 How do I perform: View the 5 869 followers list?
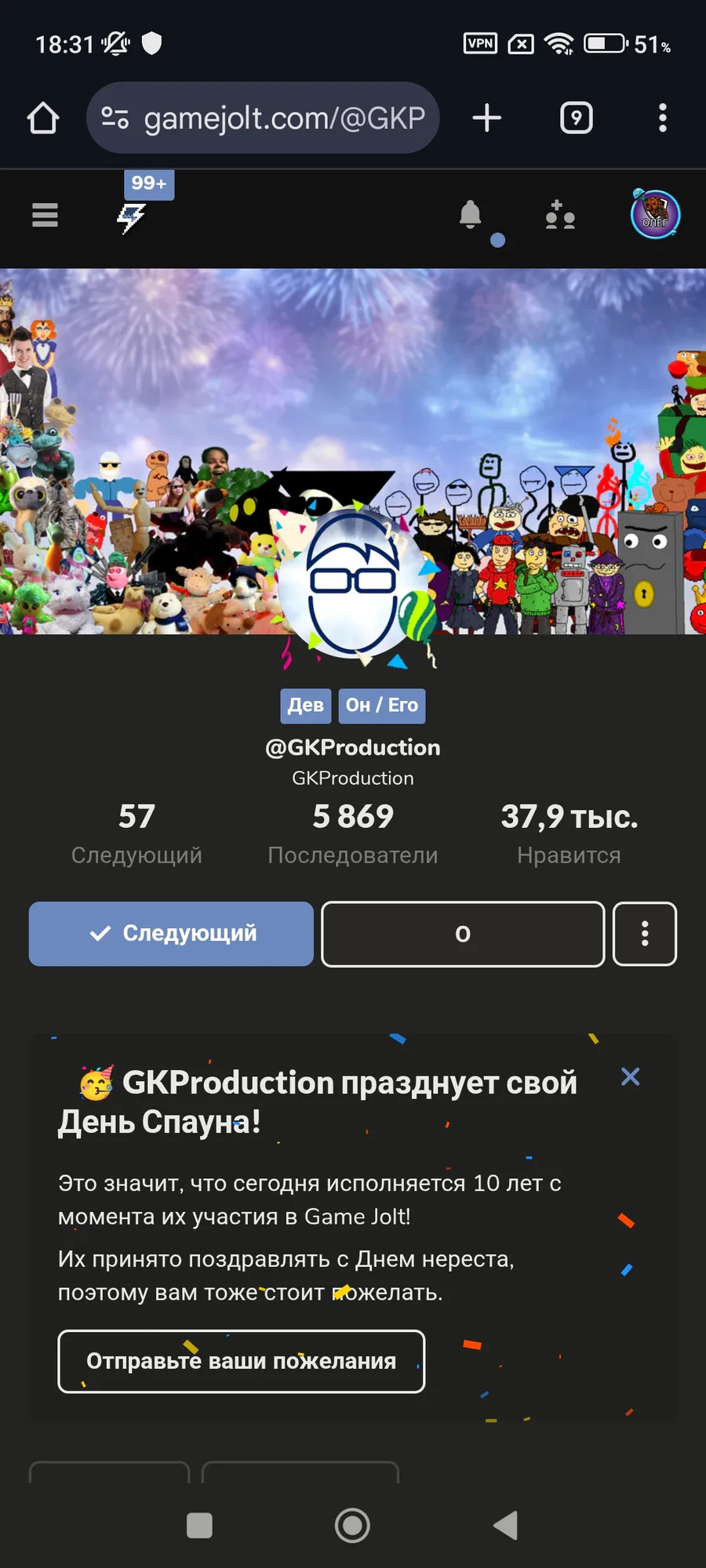tap(353, 833)
